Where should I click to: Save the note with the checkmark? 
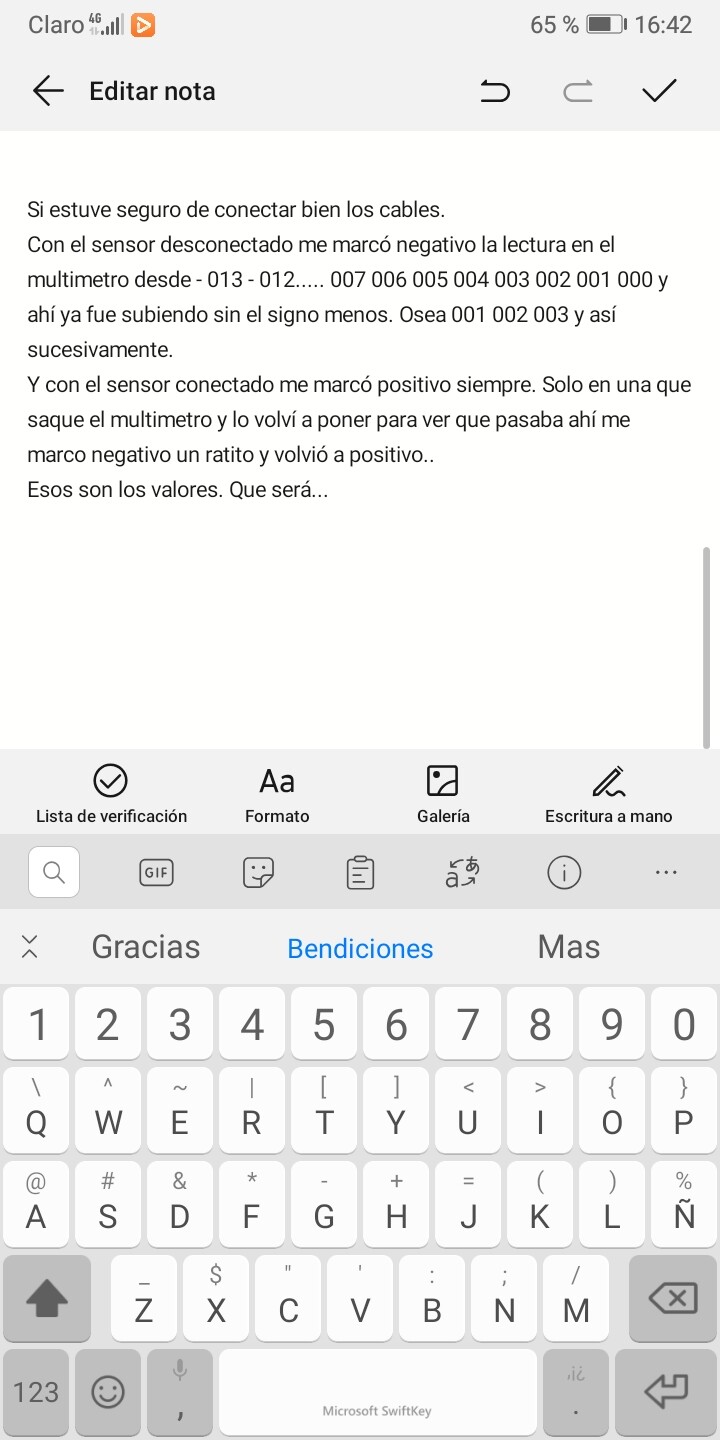pos(659,91)
